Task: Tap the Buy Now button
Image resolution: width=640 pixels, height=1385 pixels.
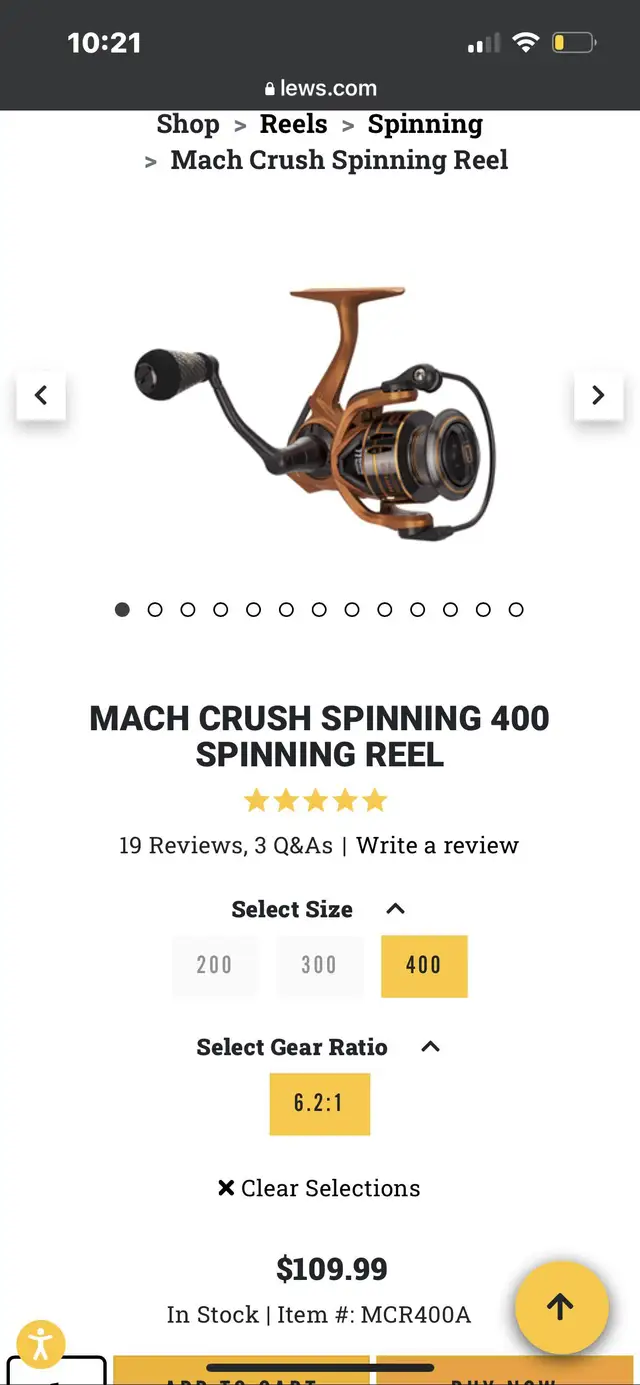Action: coord(504,1372)
